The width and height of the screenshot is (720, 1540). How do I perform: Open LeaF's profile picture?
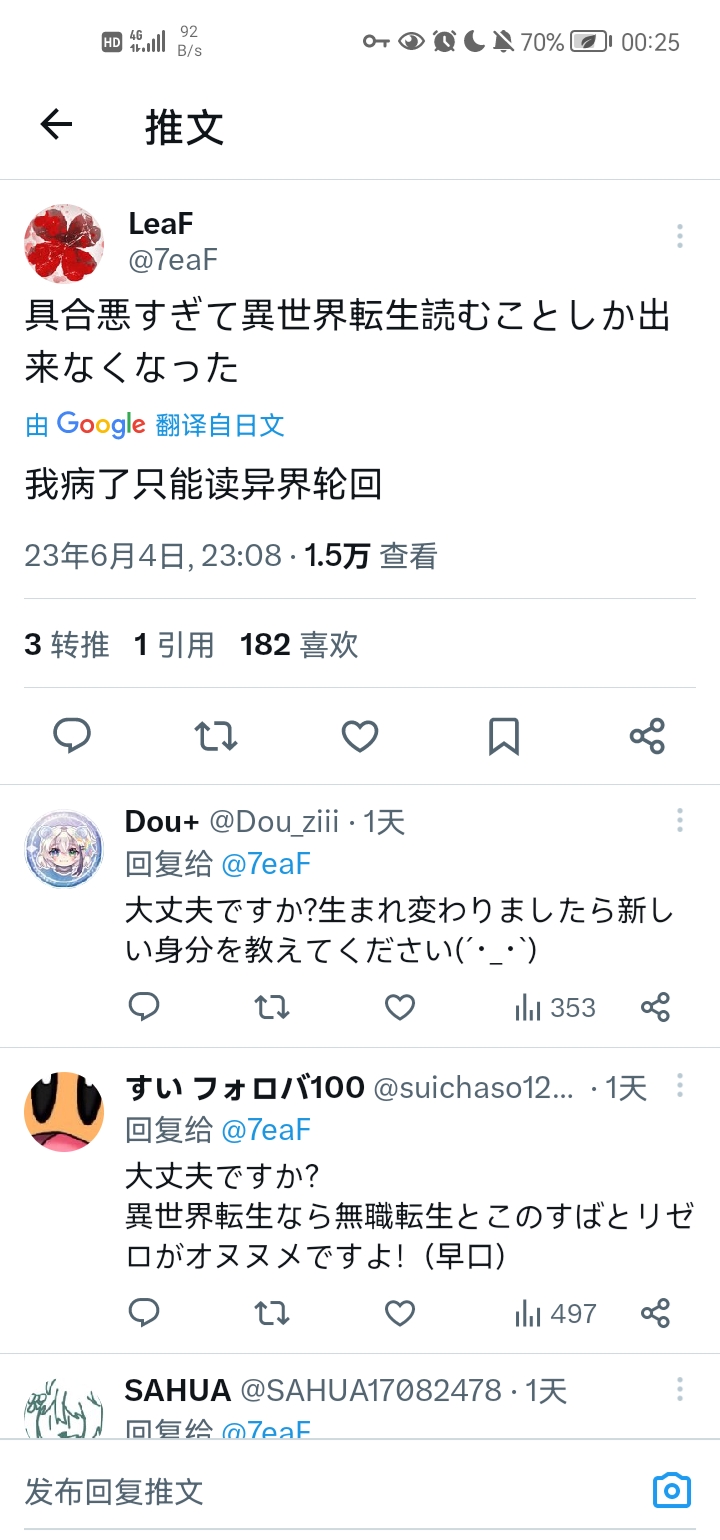click(64, 244)
